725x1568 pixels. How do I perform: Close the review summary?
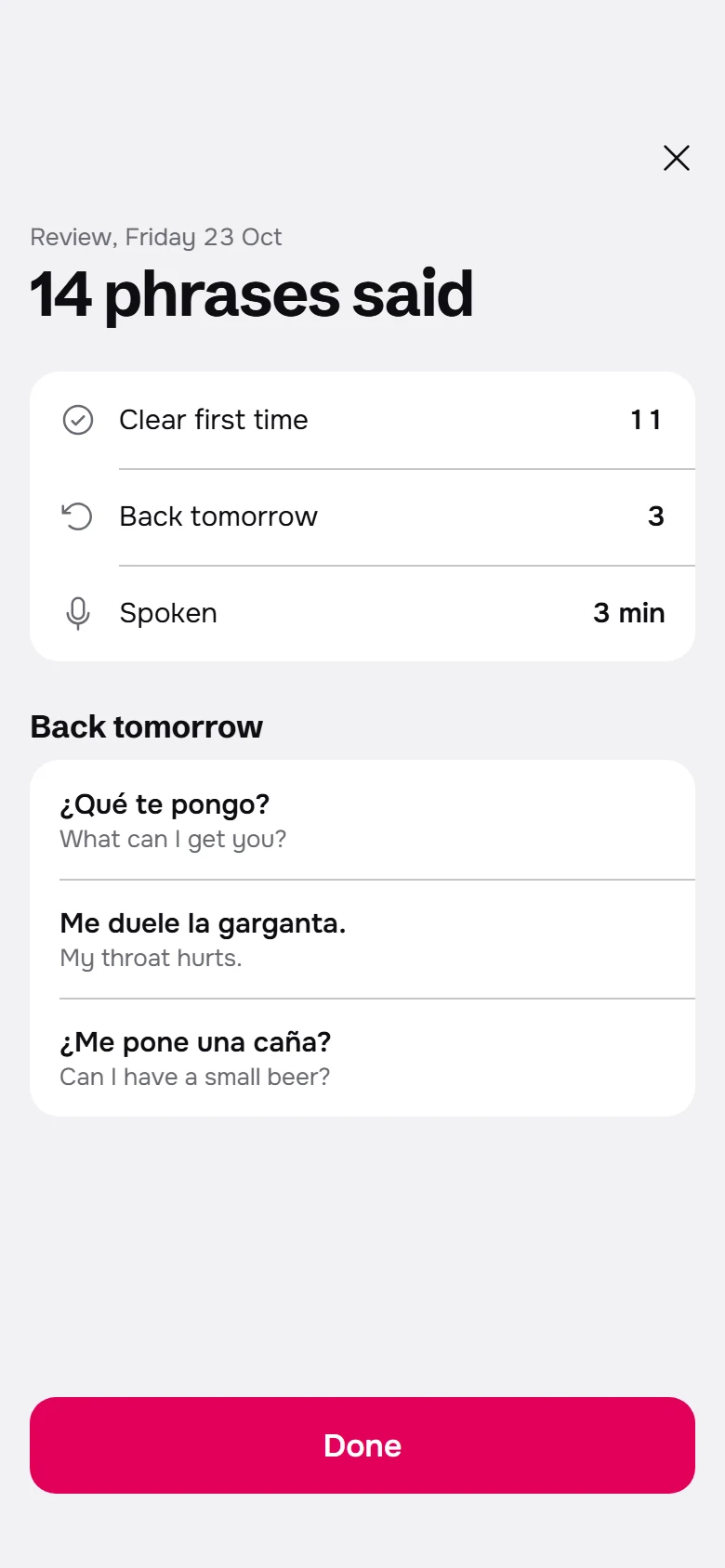click(677, 158)
